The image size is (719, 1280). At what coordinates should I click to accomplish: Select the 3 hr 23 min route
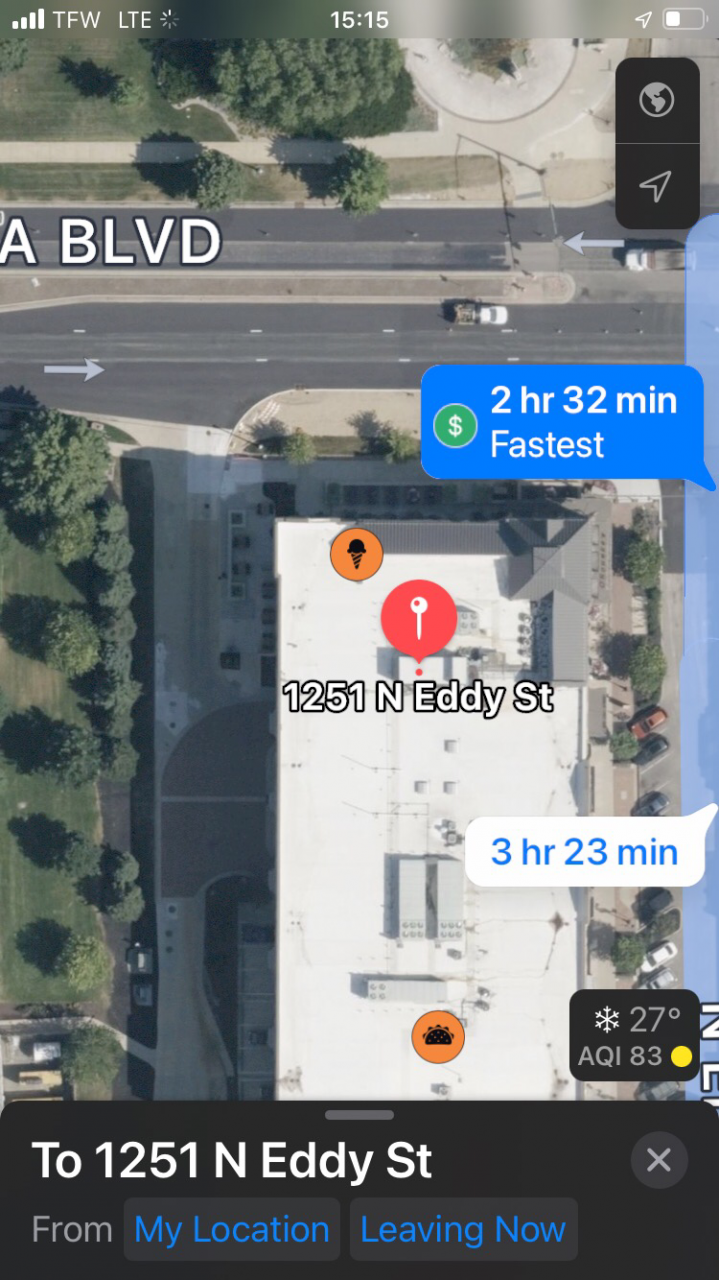[x=584, y=852]
